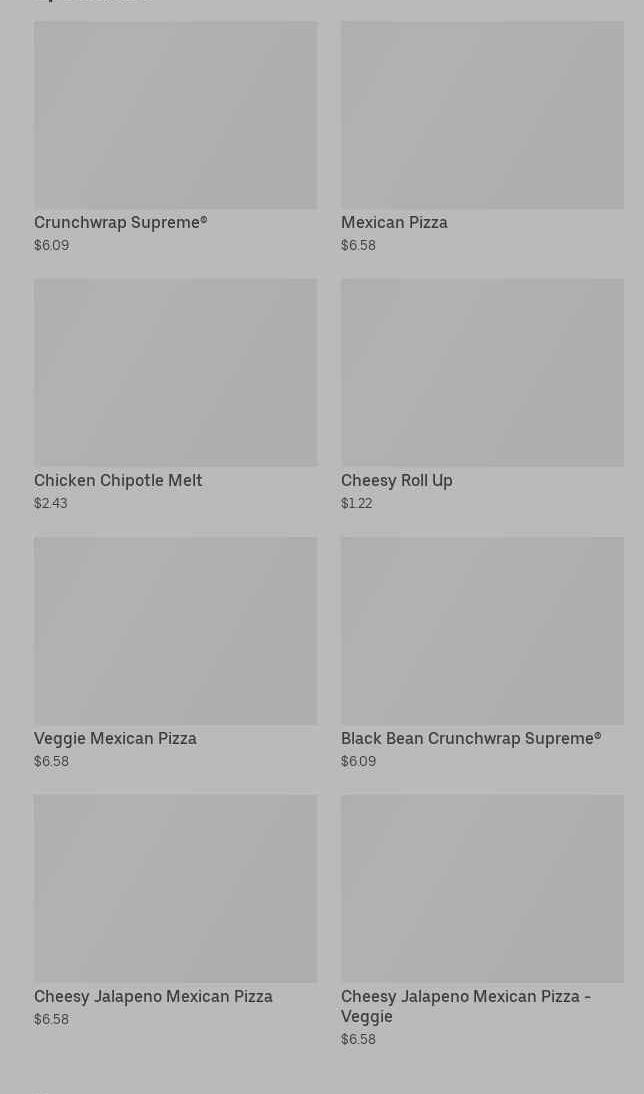This screenshot has width=644, height=1094.
Task: View the Veggie Mexican Pizza item
Action: click(x=175, y=653)
